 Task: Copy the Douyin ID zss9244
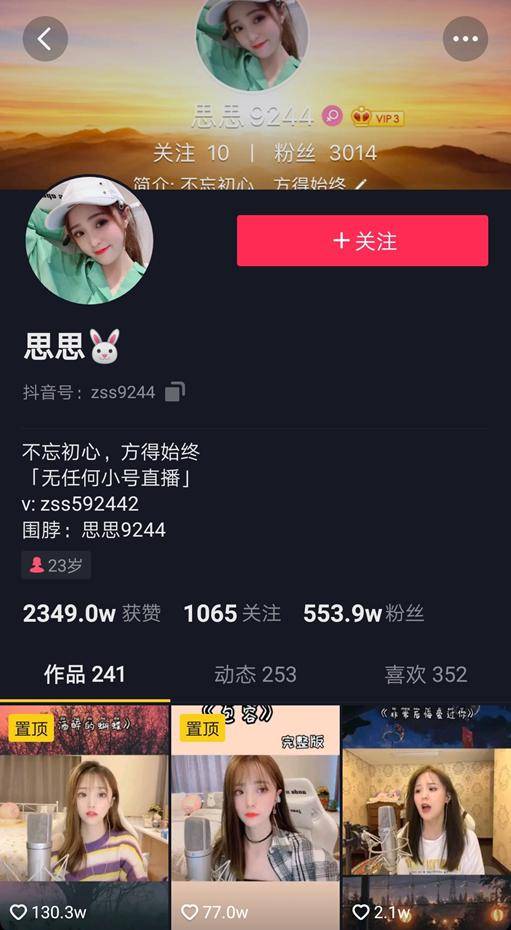[175, 392]
